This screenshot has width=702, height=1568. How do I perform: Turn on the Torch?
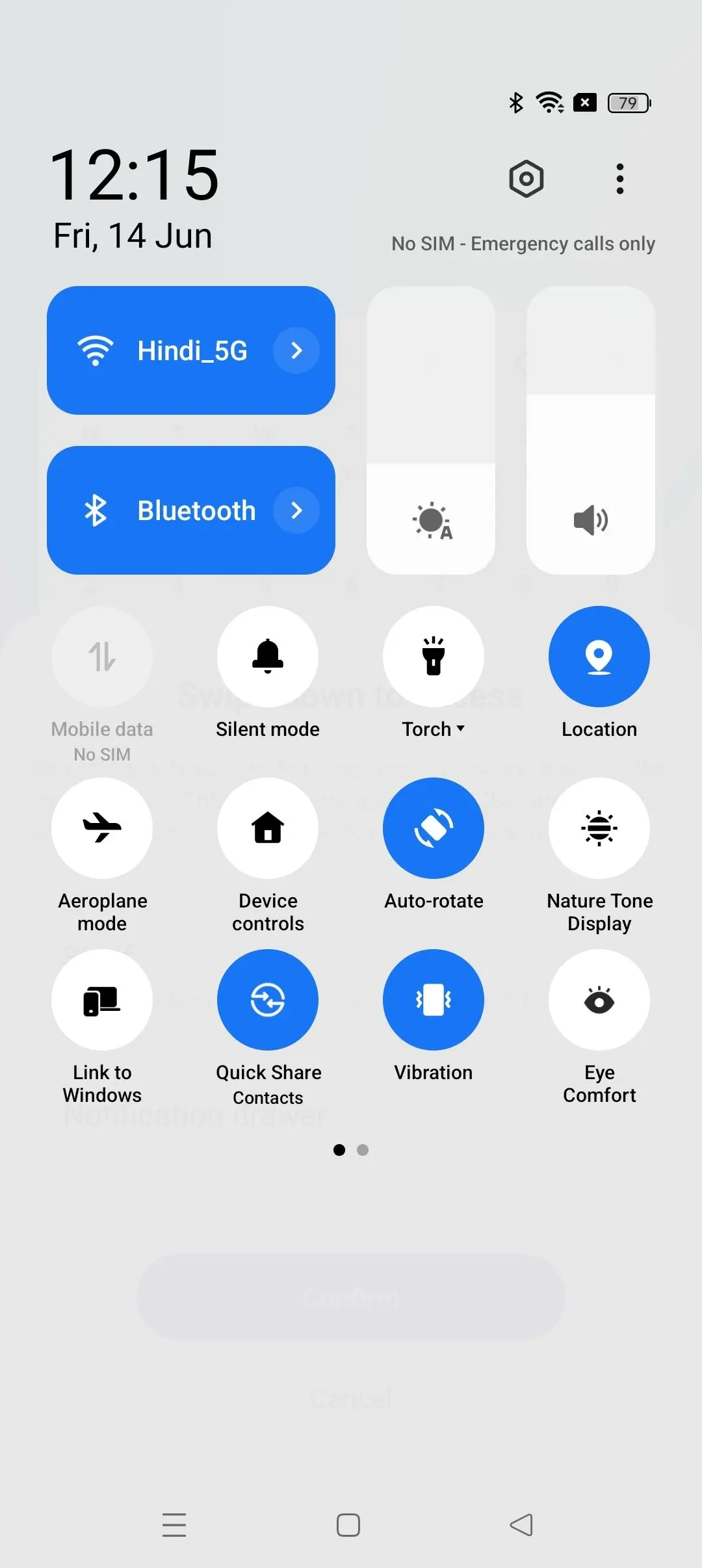434,657
